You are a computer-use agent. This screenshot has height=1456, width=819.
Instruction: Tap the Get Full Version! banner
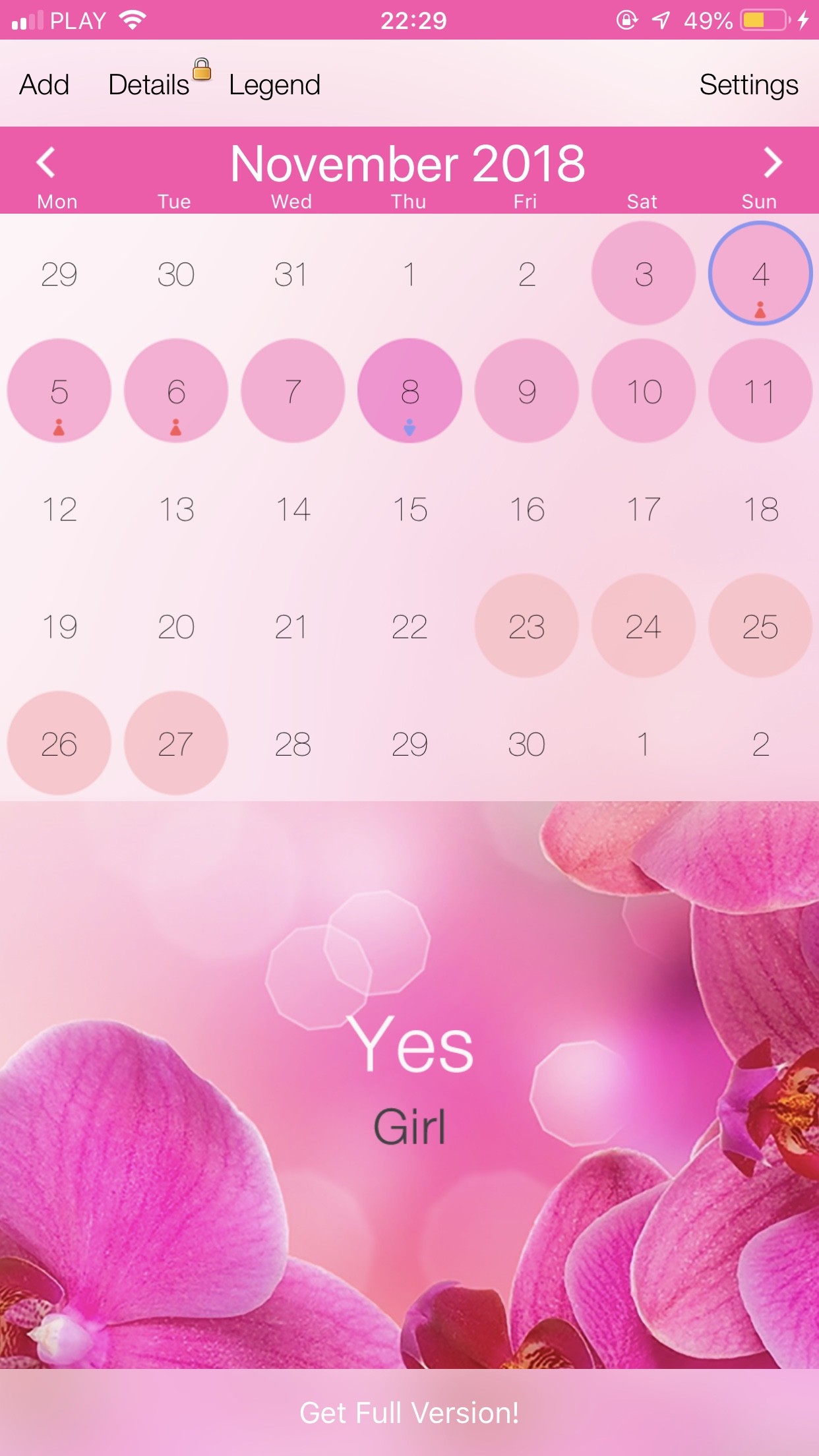409,1412
